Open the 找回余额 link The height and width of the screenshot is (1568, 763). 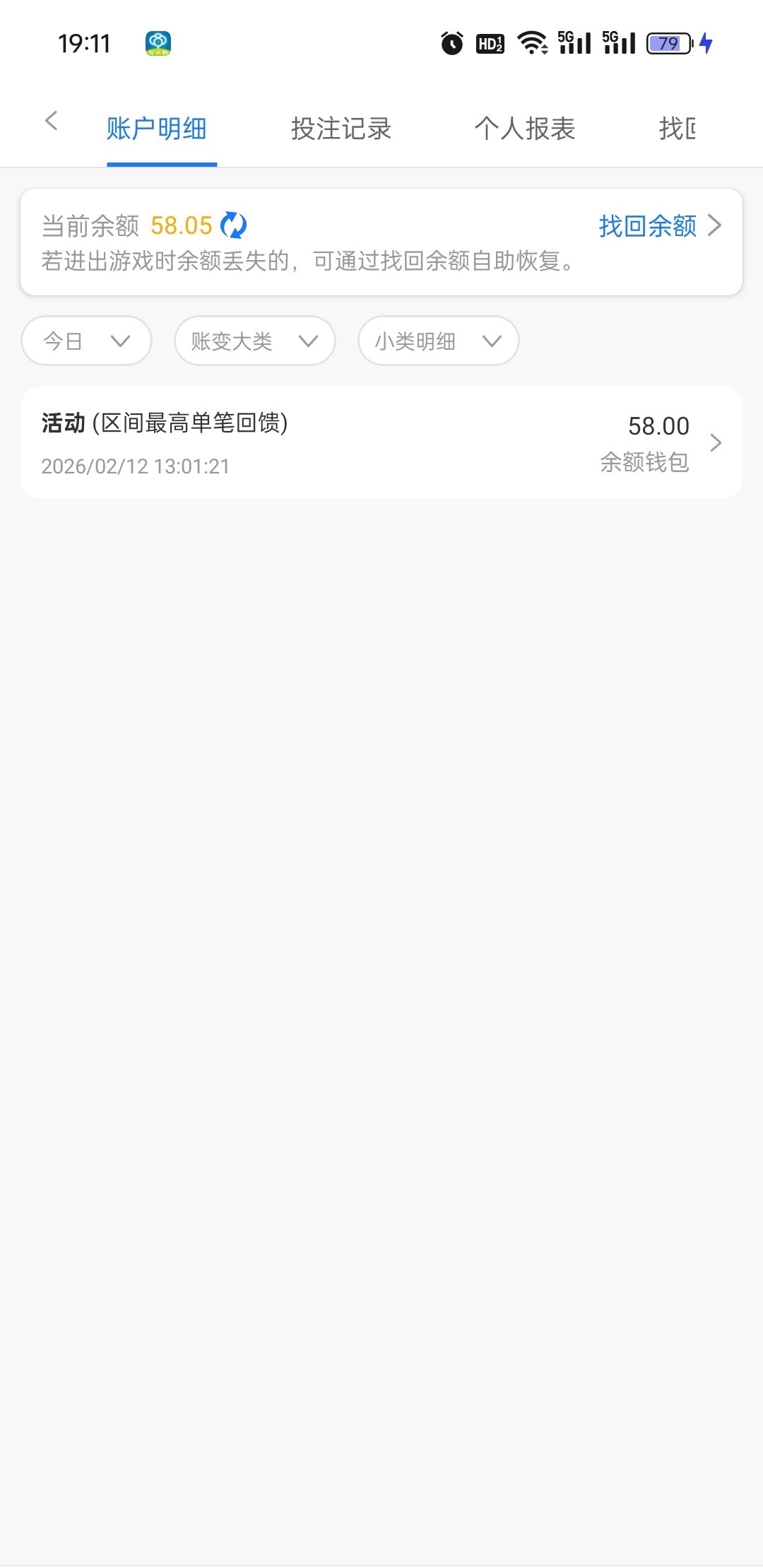[658, 226]
